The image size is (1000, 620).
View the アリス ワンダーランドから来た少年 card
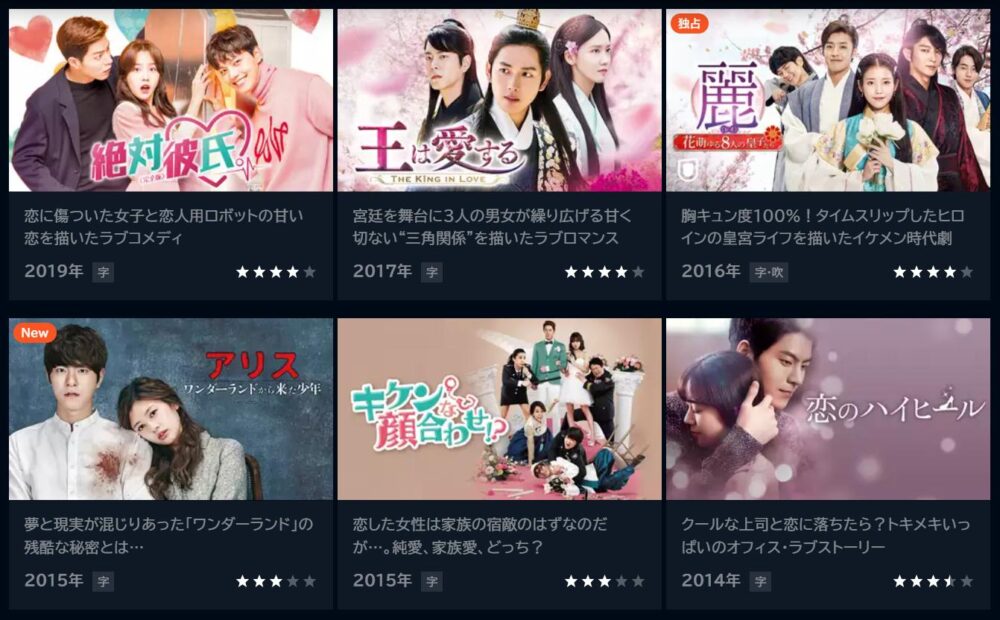click(171, 409)
